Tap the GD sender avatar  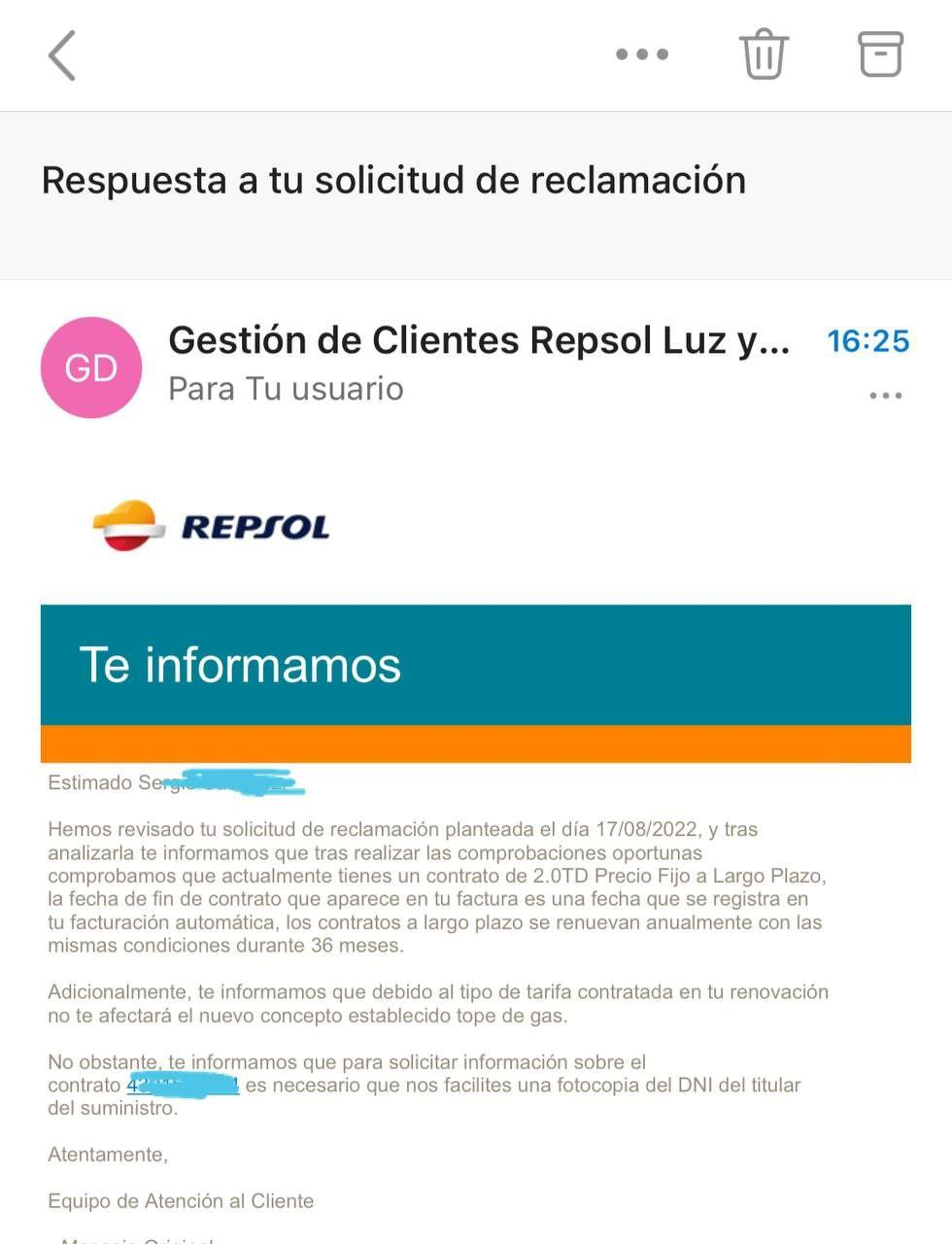91,367
